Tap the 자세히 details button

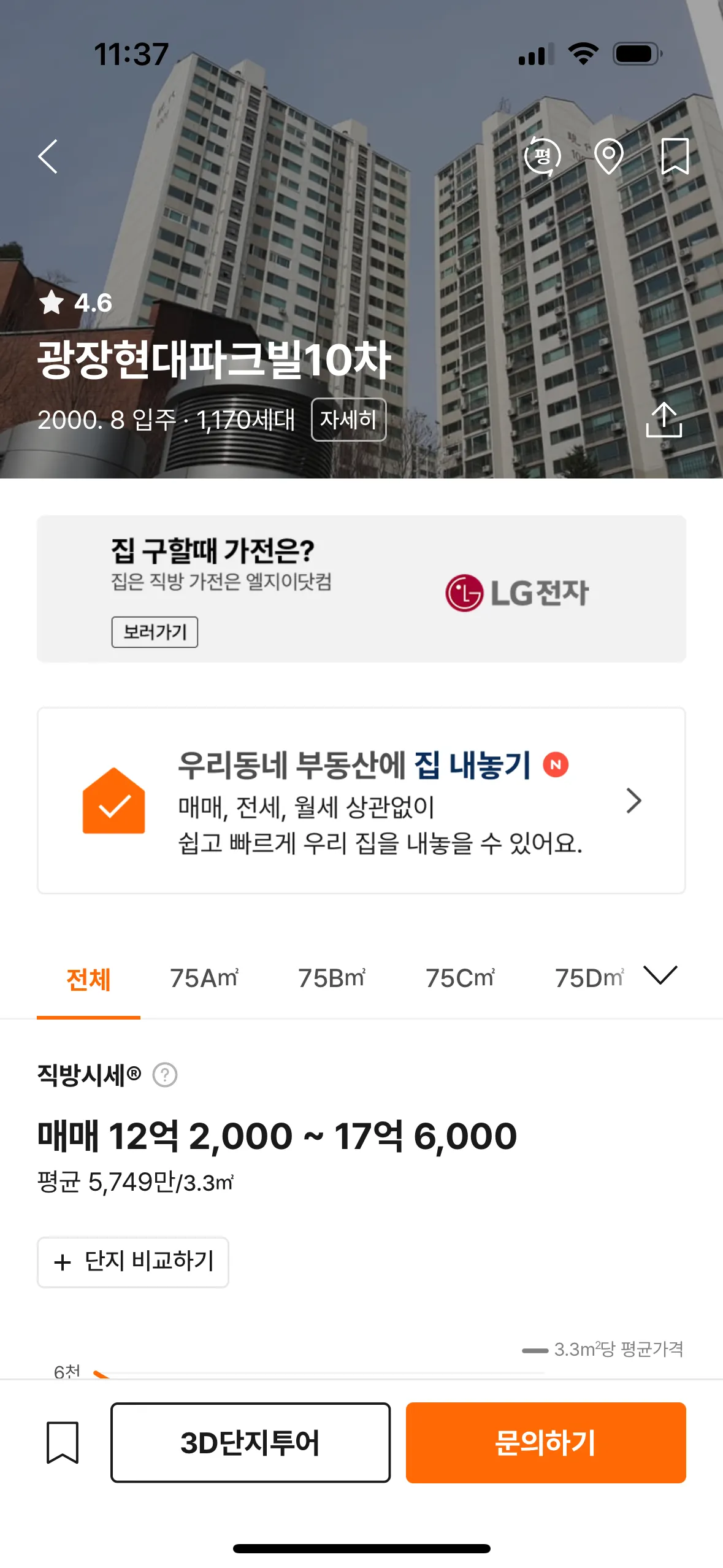point(348,420)
